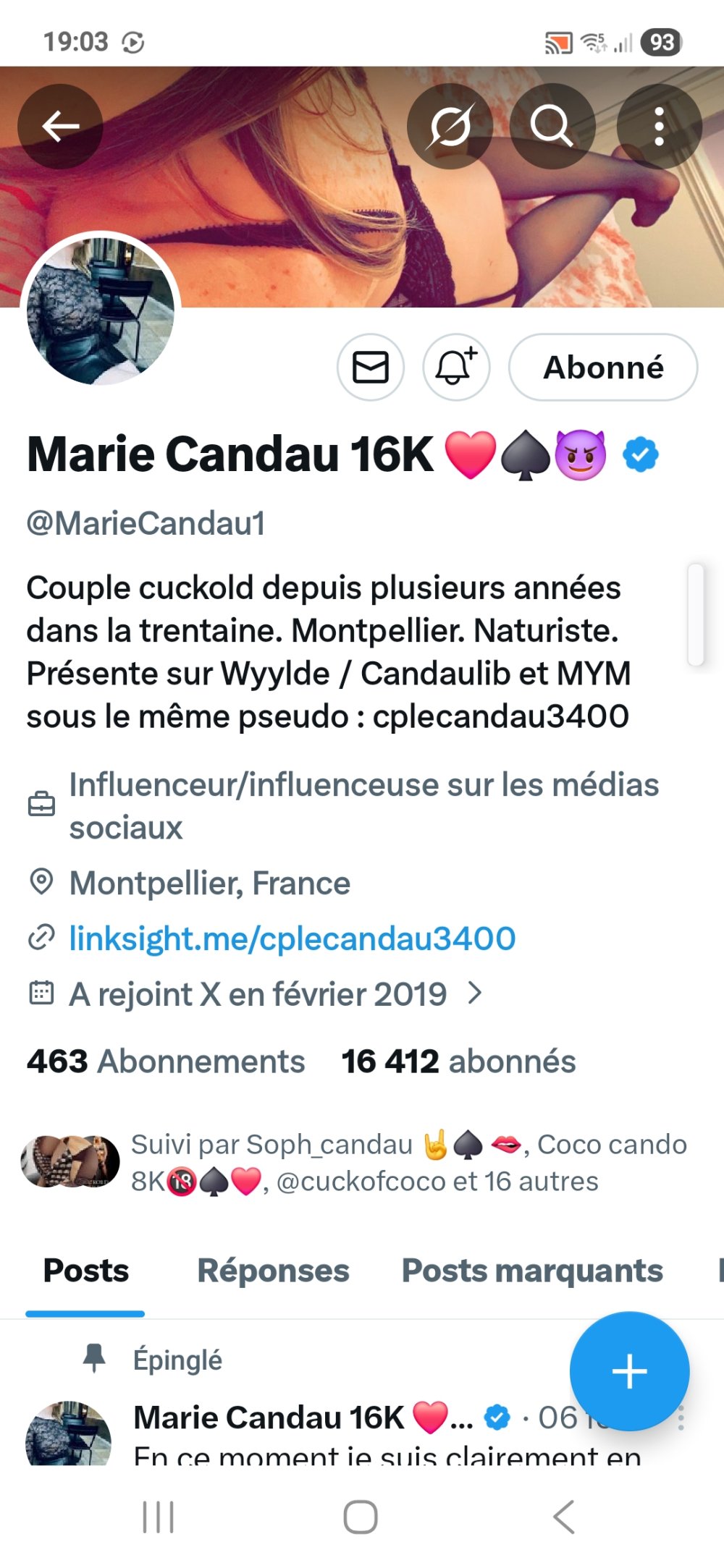Open recent apps from the navigation bar

coord(159,1517)
